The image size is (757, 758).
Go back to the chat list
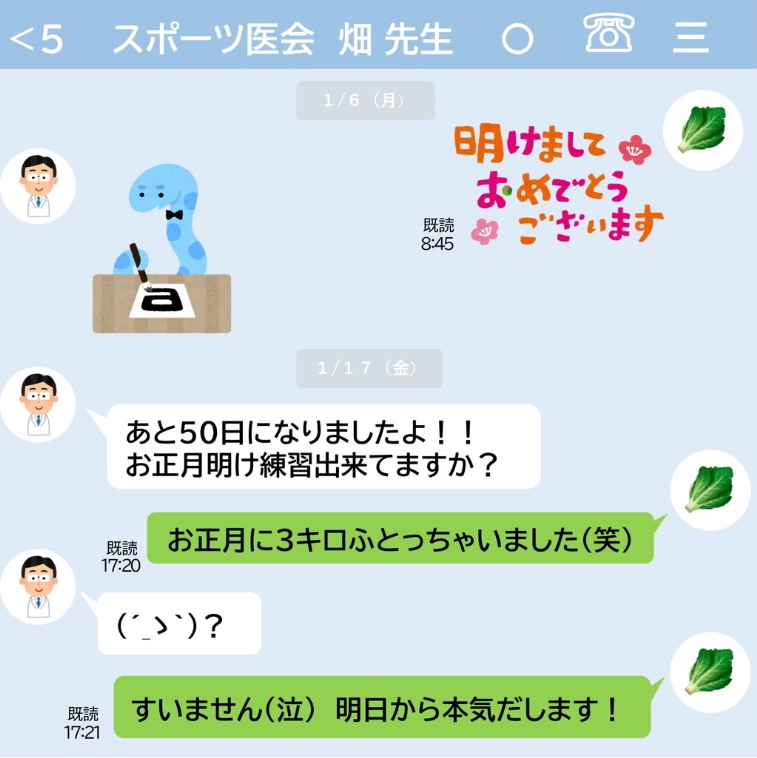[x=35, y=38]
